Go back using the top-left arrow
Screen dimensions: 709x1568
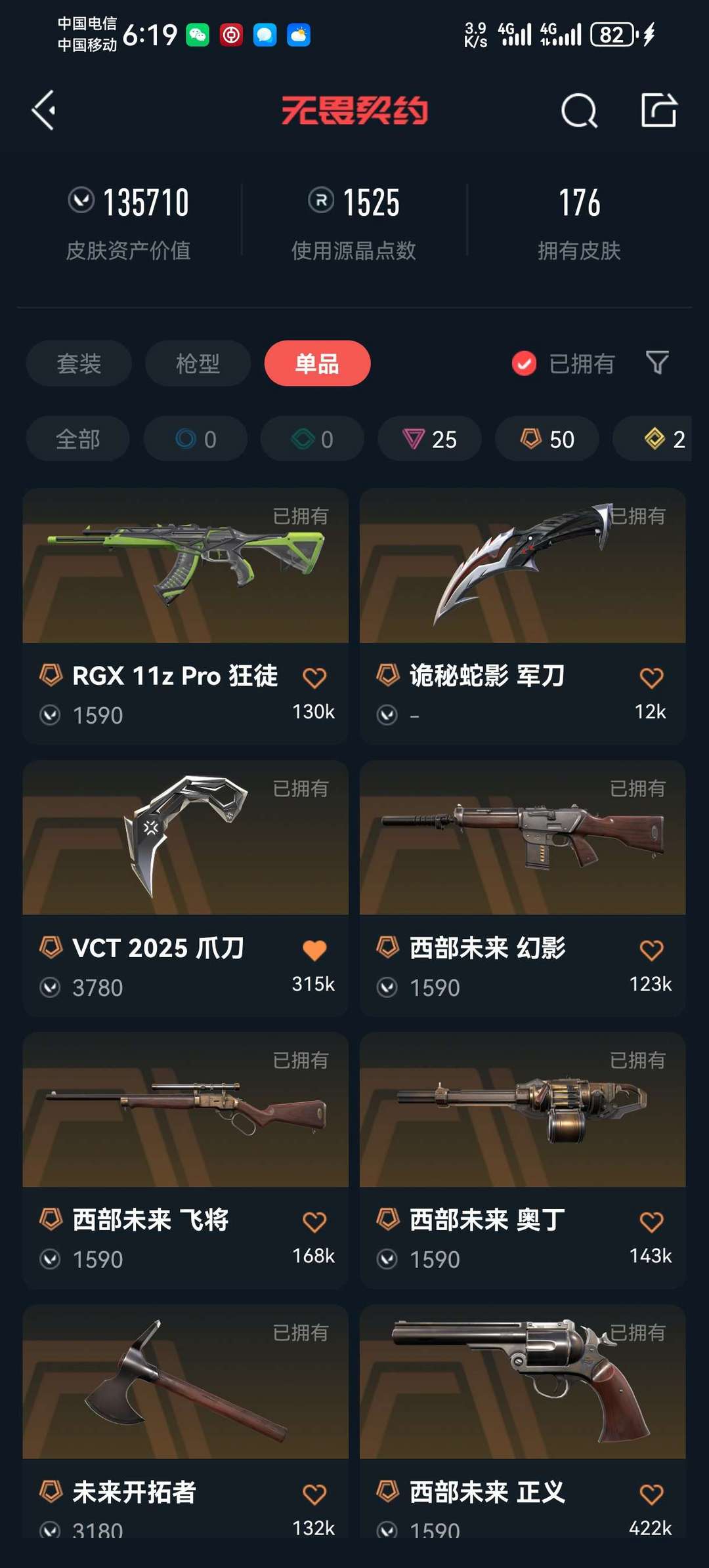coord(44,110)
